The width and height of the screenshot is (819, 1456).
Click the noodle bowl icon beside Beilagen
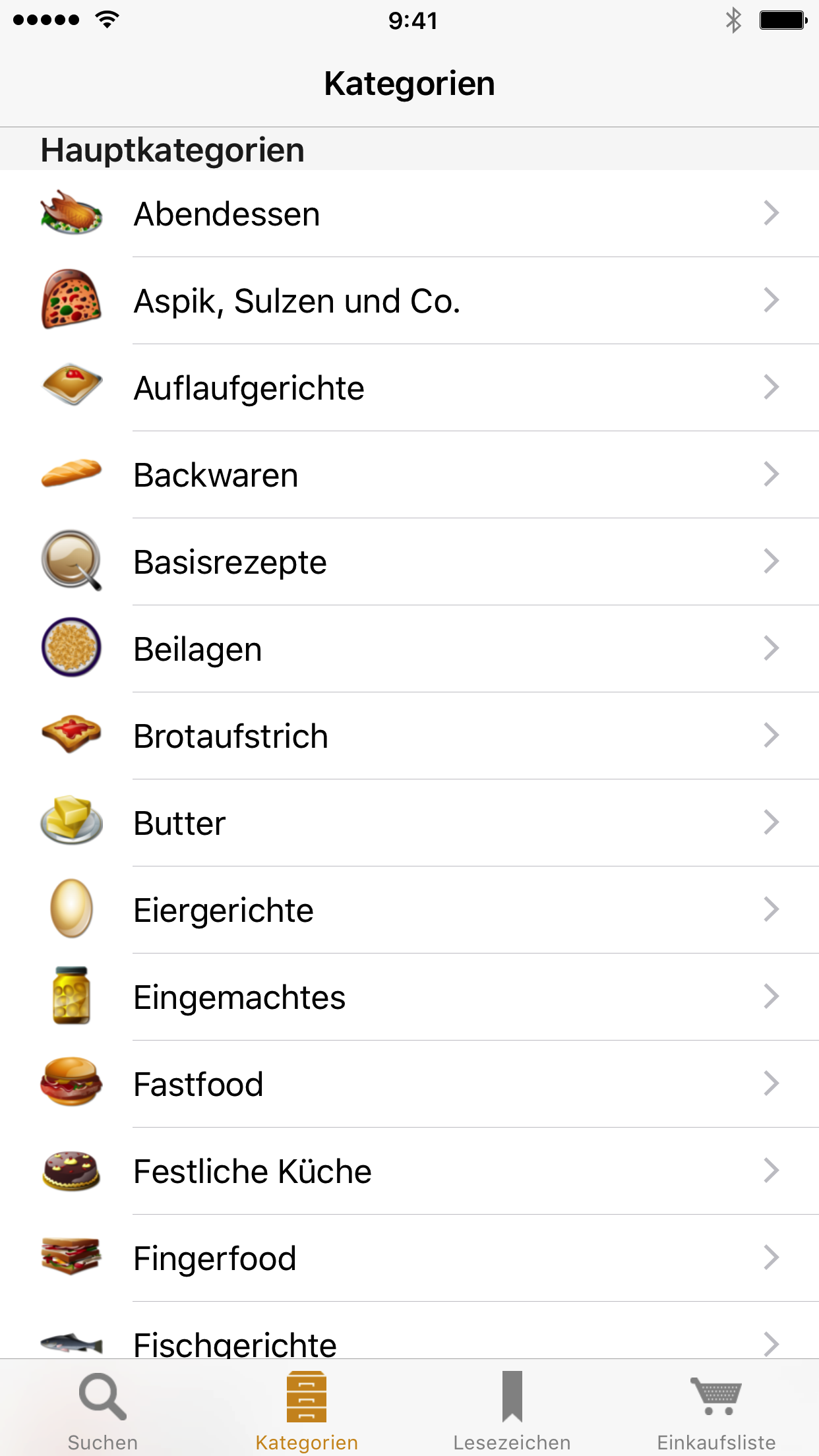pos(71,649)
